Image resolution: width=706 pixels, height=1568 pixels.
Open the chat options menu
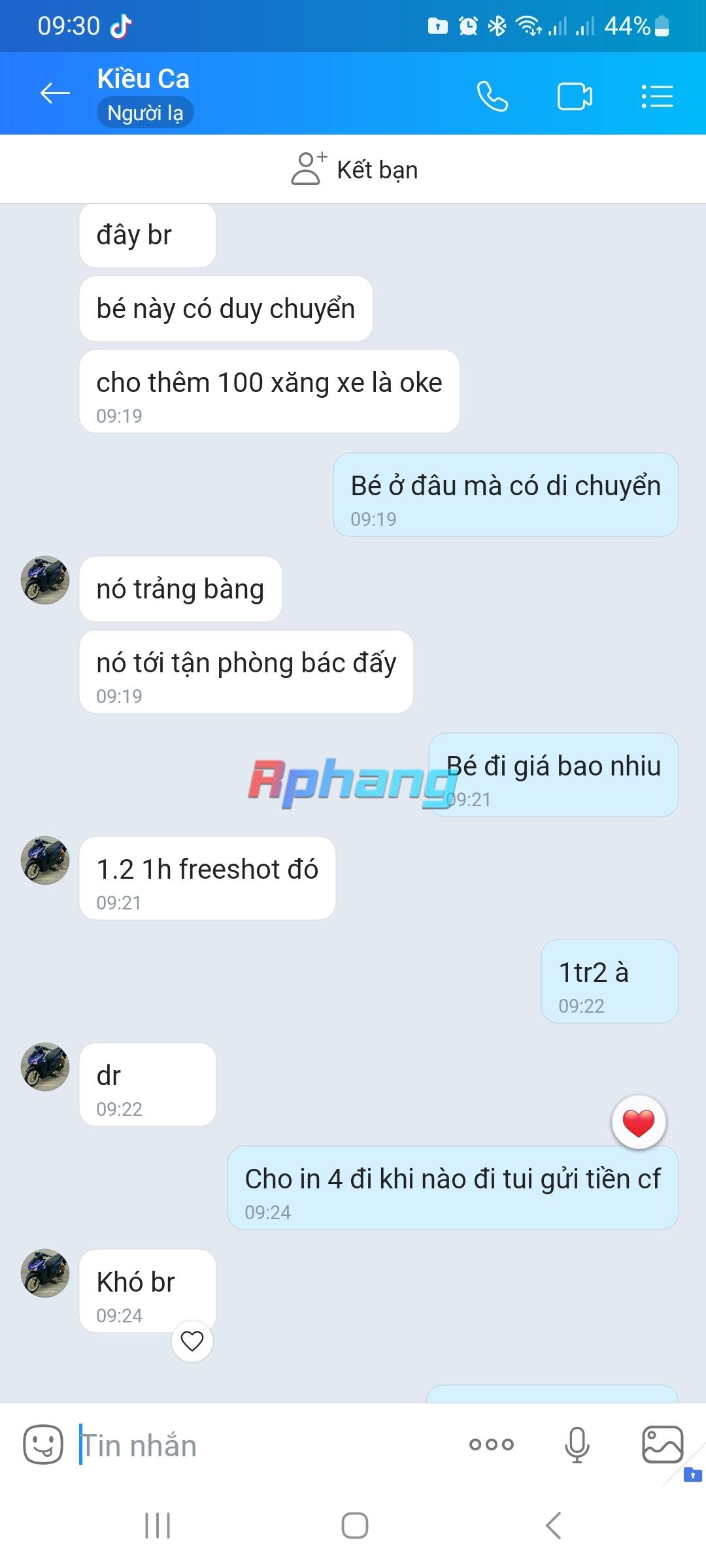click(657, 96)
